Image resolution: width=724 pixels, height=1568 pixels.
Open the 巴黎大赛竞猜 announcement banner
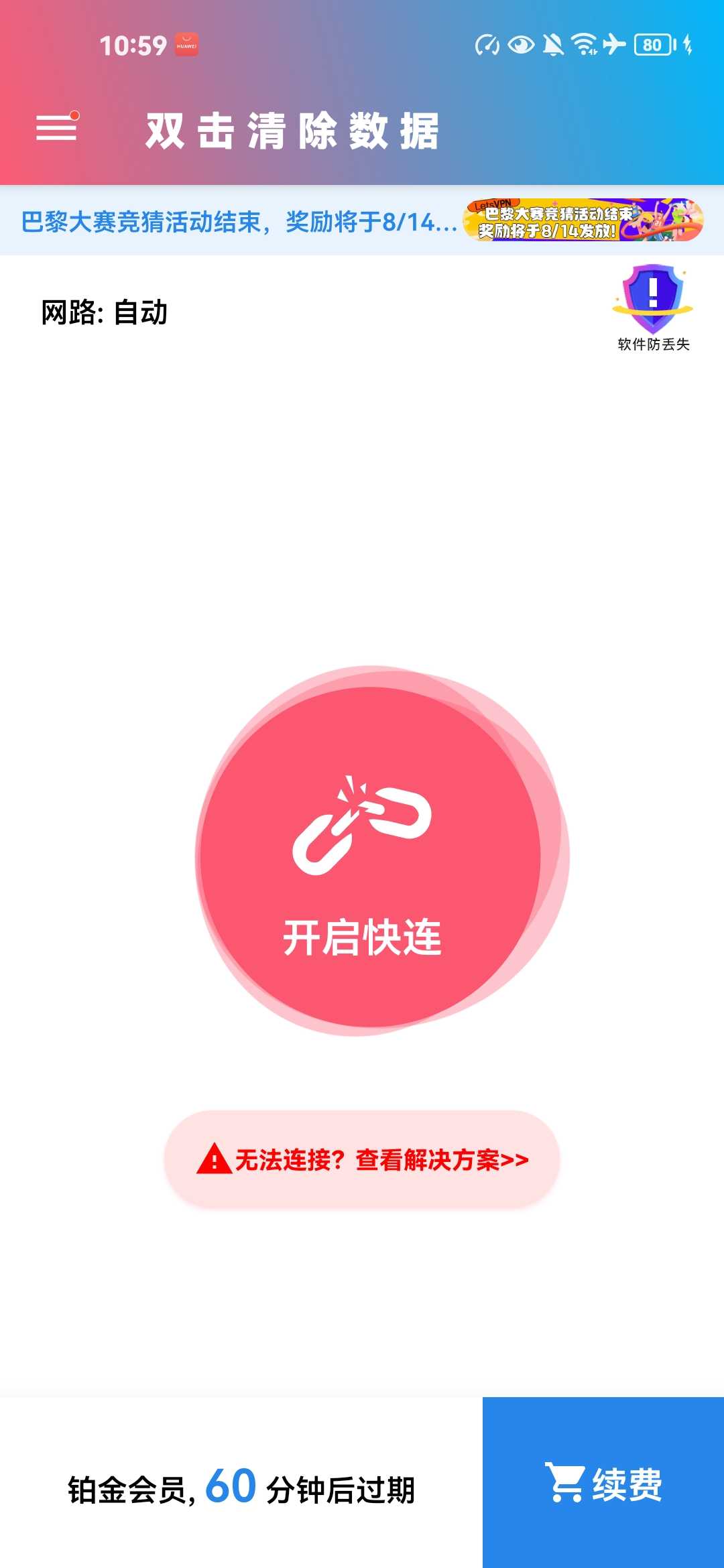(x=362, y=220)
